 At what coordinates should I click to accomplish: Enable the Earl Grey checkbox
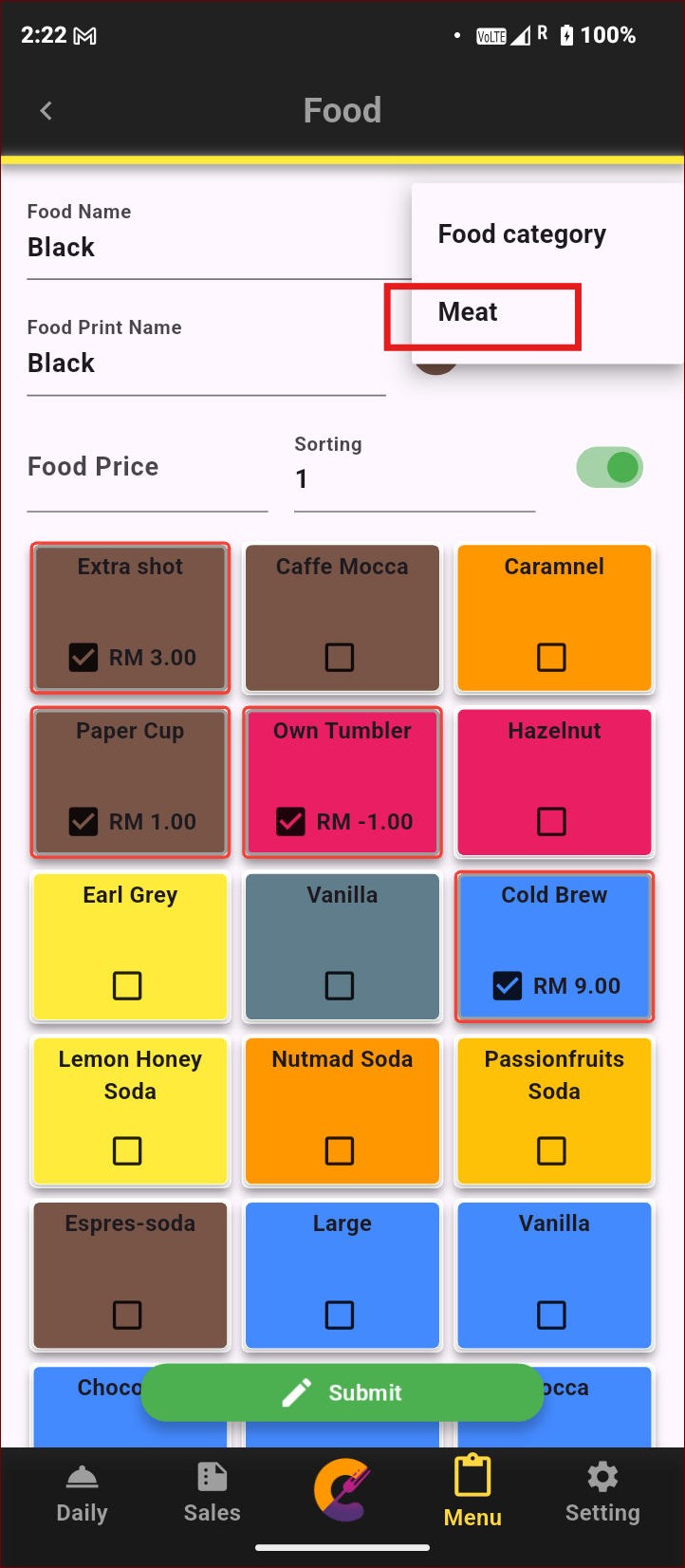[x=127, y=985]
